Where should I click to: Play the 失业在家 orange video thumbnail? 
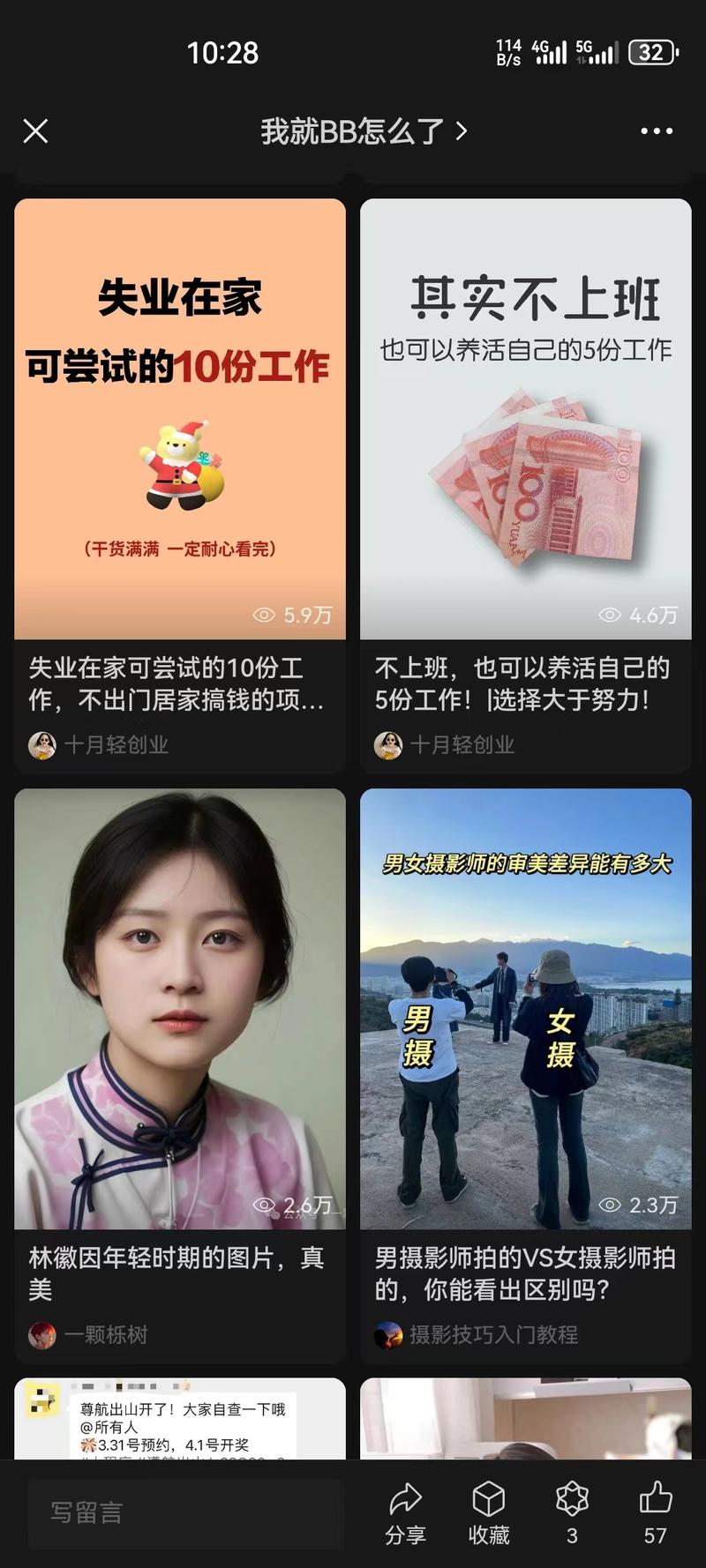click(x=180, y=414)
